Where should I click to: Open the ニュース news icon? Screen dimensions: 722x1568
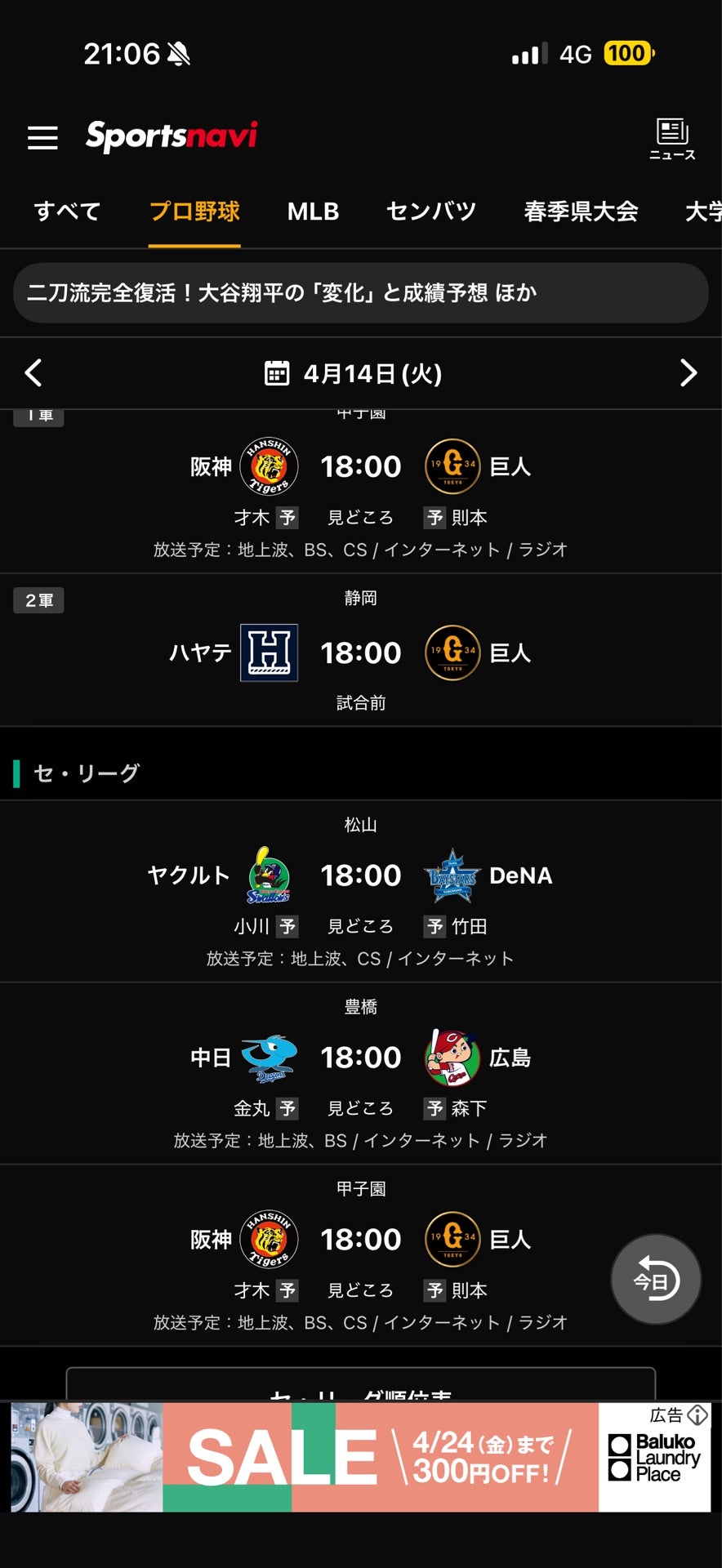click(x=671, y=139)
